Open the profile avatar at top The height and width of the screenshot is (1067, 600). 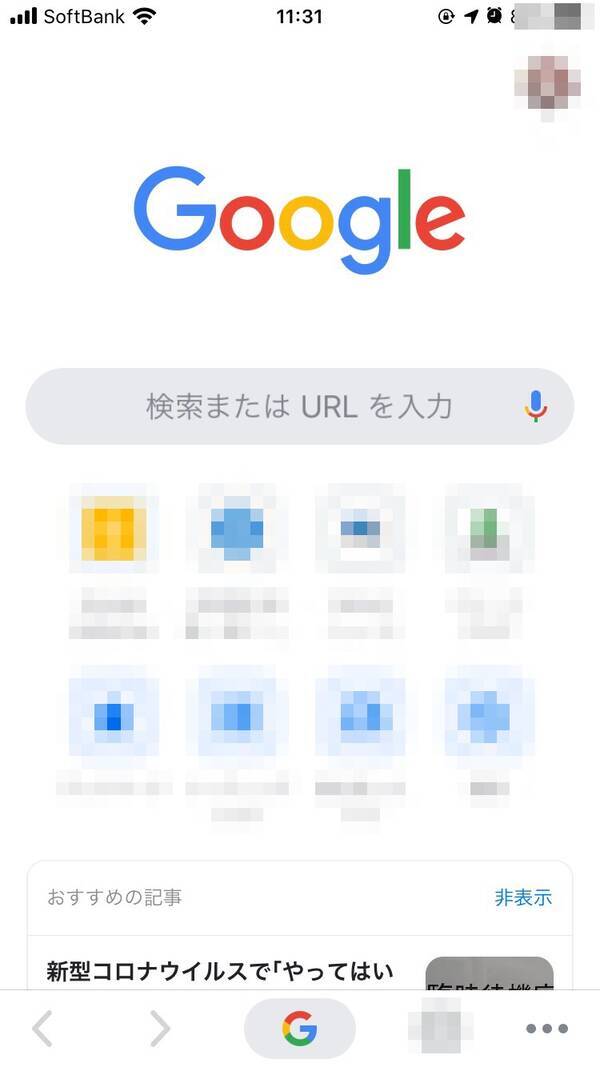tap(547, 82)
